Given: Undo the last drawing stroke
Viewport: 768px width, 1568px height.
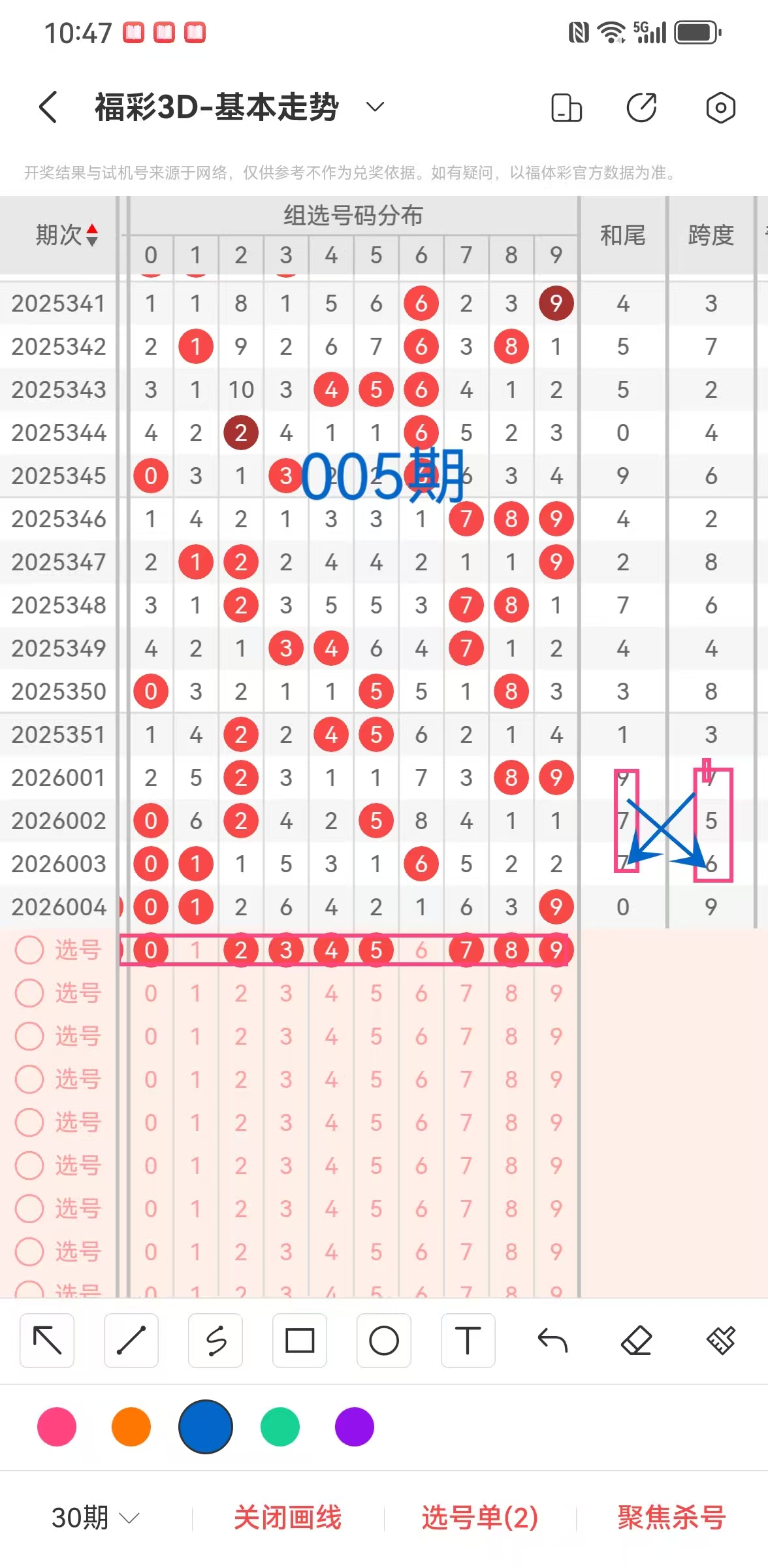Looking at the screenshot, I should 552,1341.
